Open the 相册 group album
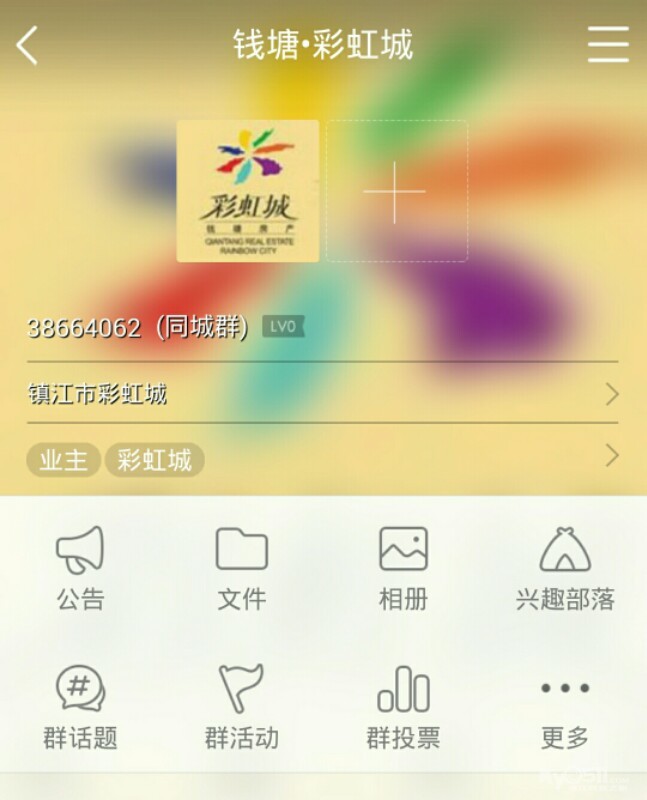 (x=403, y=567)
